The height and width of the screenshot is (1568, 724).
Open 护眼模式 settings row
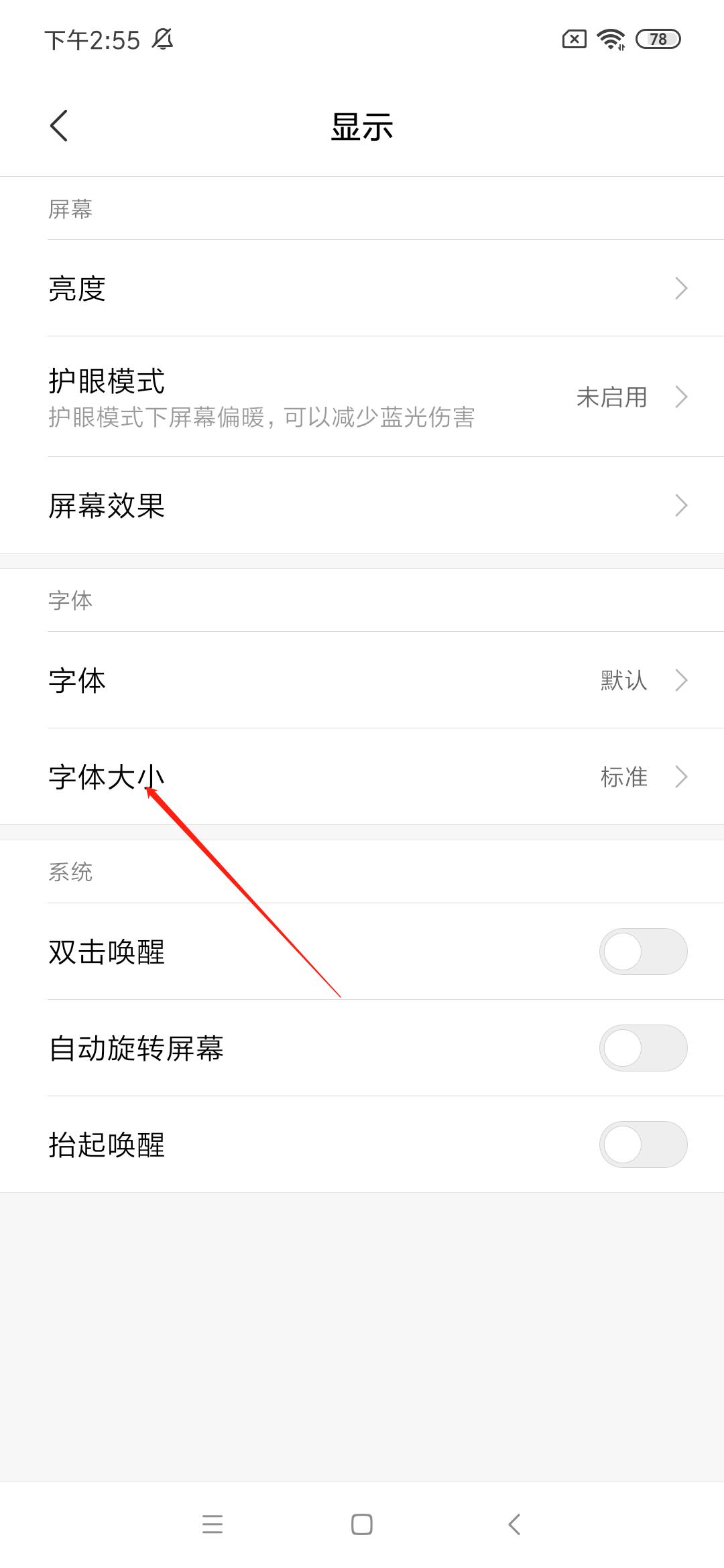tap(268, 397)
